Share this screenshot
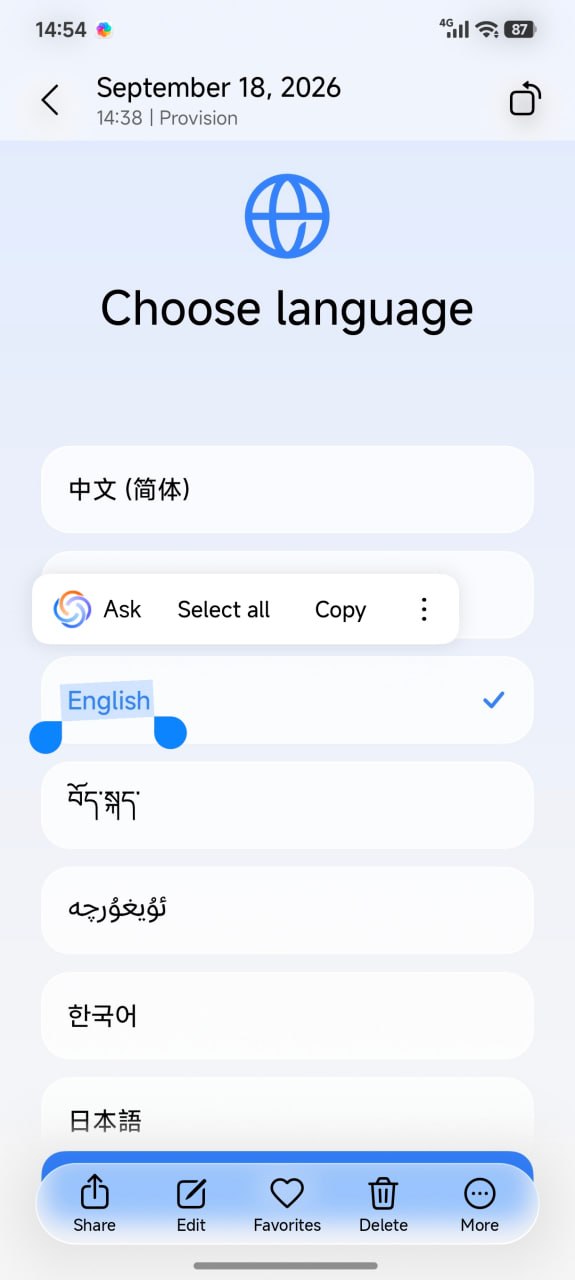575x1280 pixels. click(x=94, y=1204)
